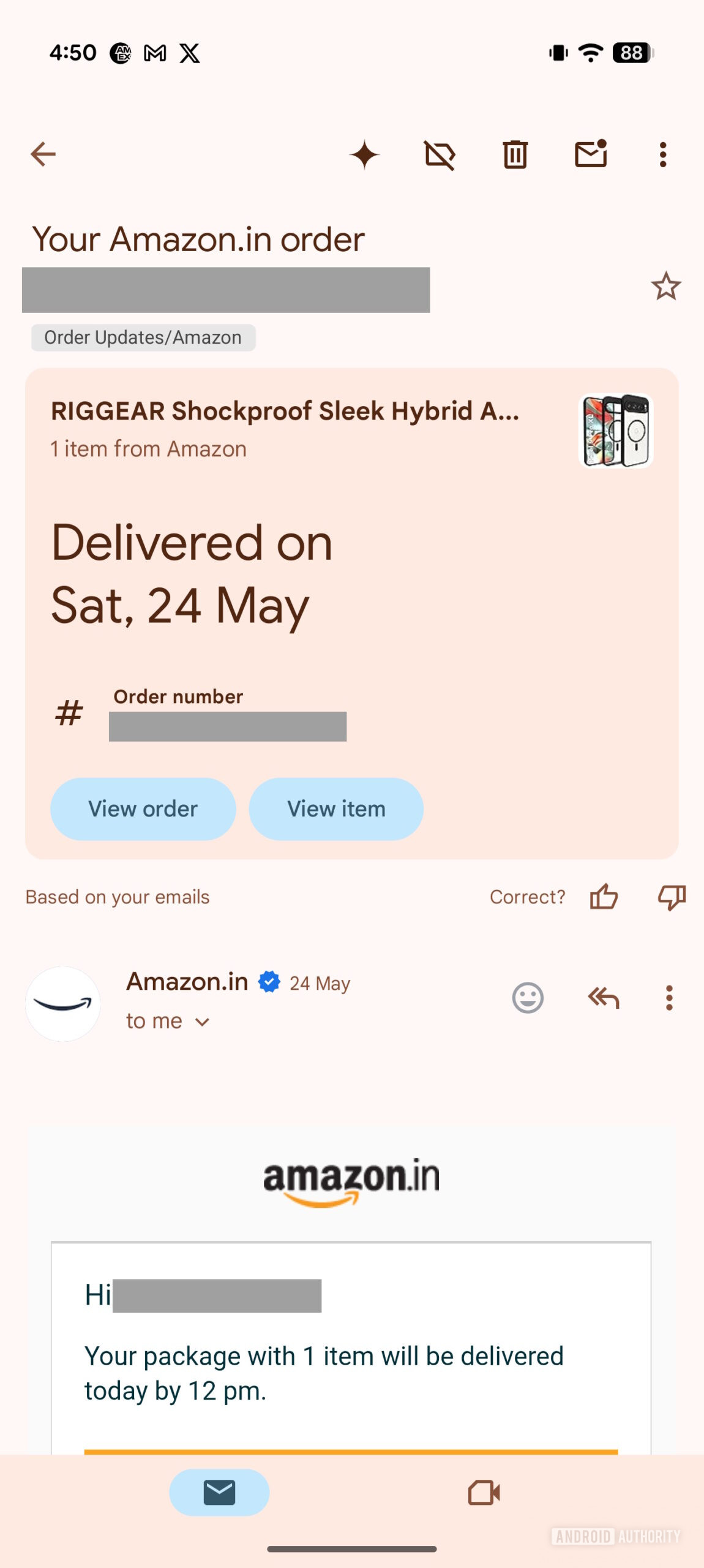Give thumbs up to the order summary

click(x=604, y=897)
